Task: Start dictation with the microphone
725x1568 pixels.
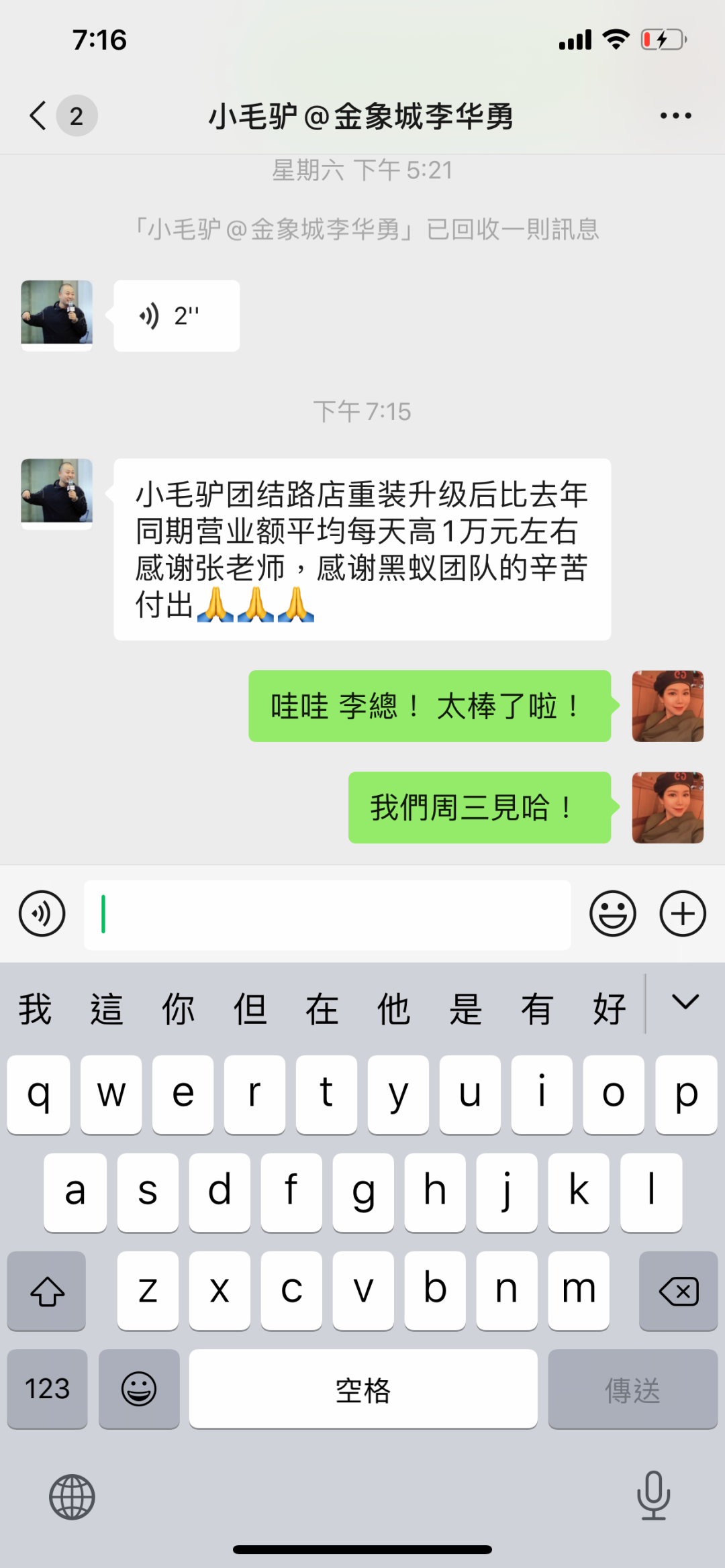Action: point(653,1496)
